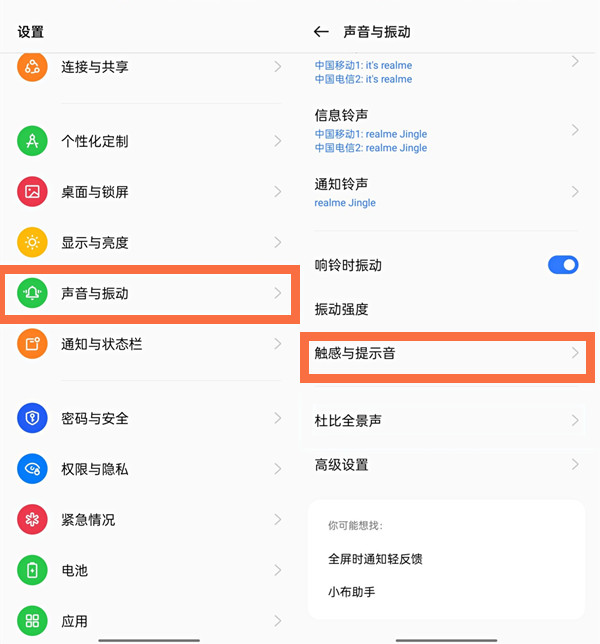Screen dimensions: 600x644
Task: Change the 信息铃声 ringtone
Action: click(445, 130)
